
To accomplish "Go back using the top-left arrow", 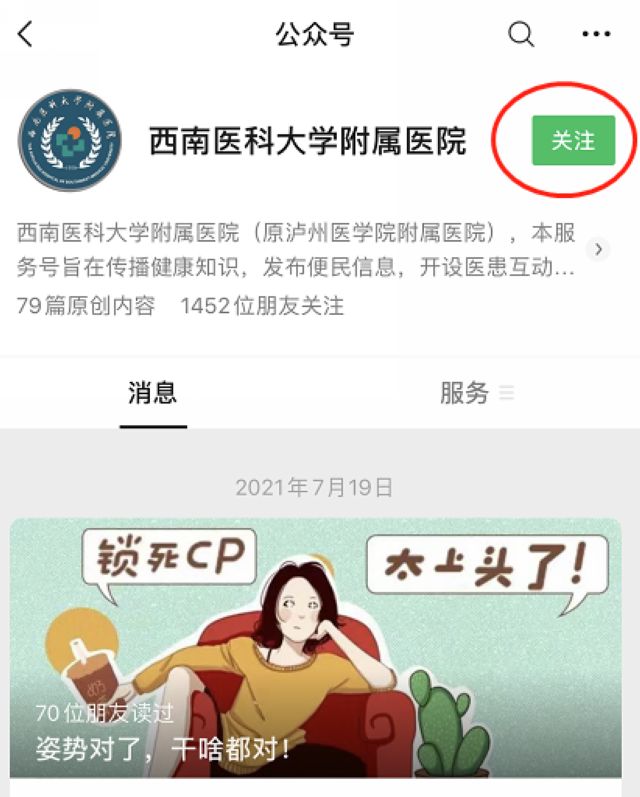I will click(x=26, y=35).
